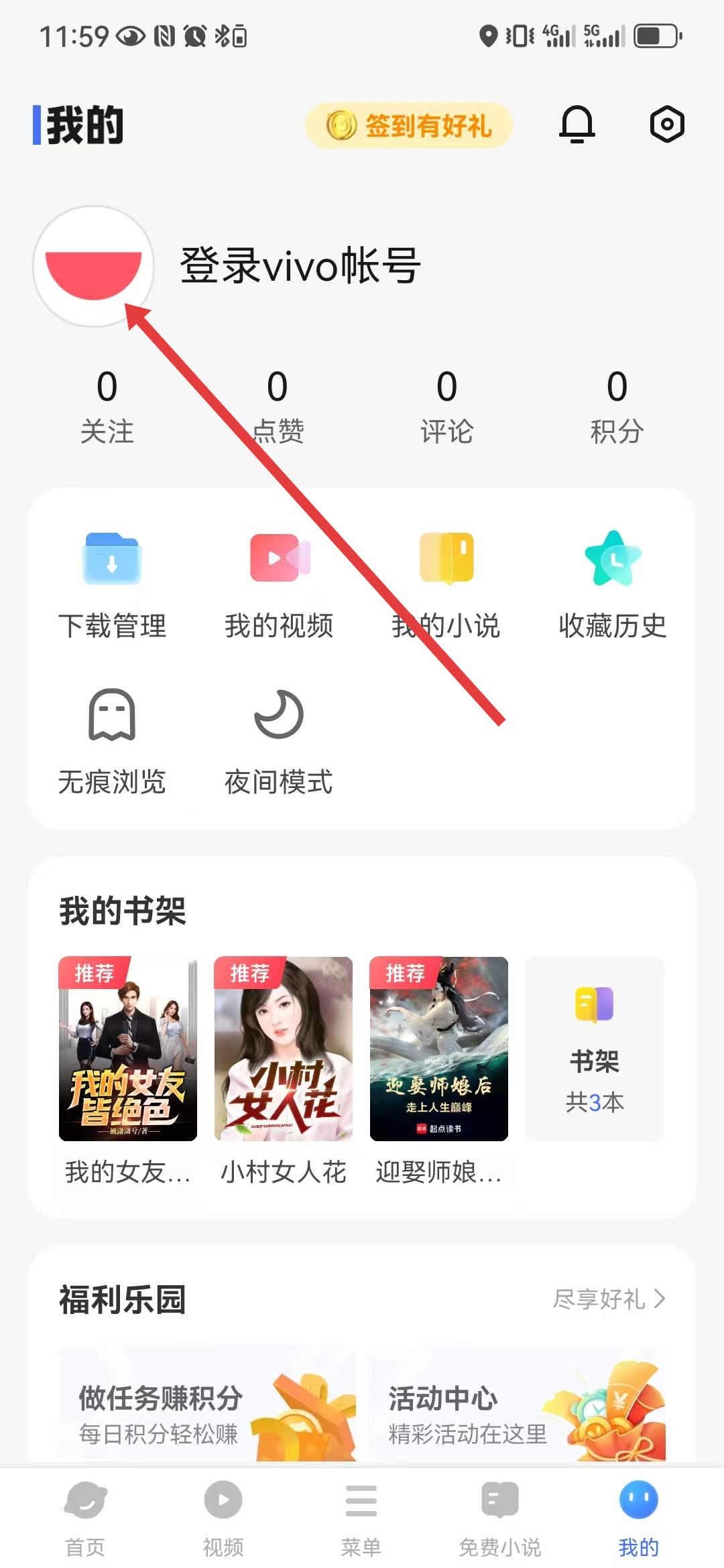Tap the 签到有好礼 check-in button
The image size is (724, 1568).
click(x=409, y=125)
